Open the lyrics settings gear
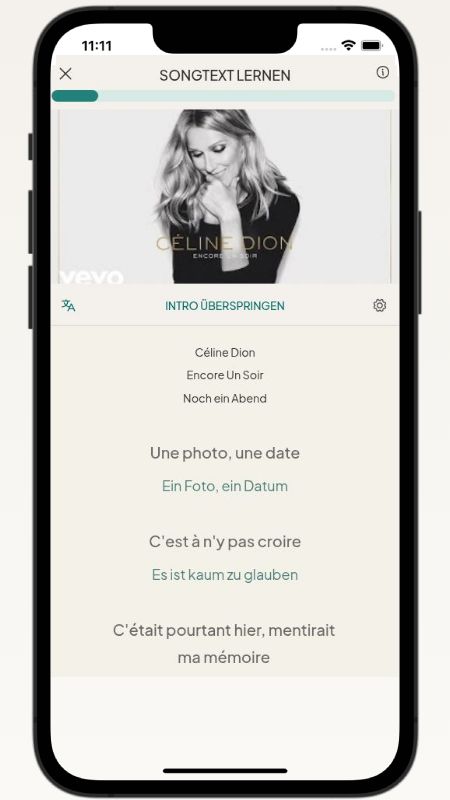The width and height of the screenshot is (450, 800). (x=380, y=306)
